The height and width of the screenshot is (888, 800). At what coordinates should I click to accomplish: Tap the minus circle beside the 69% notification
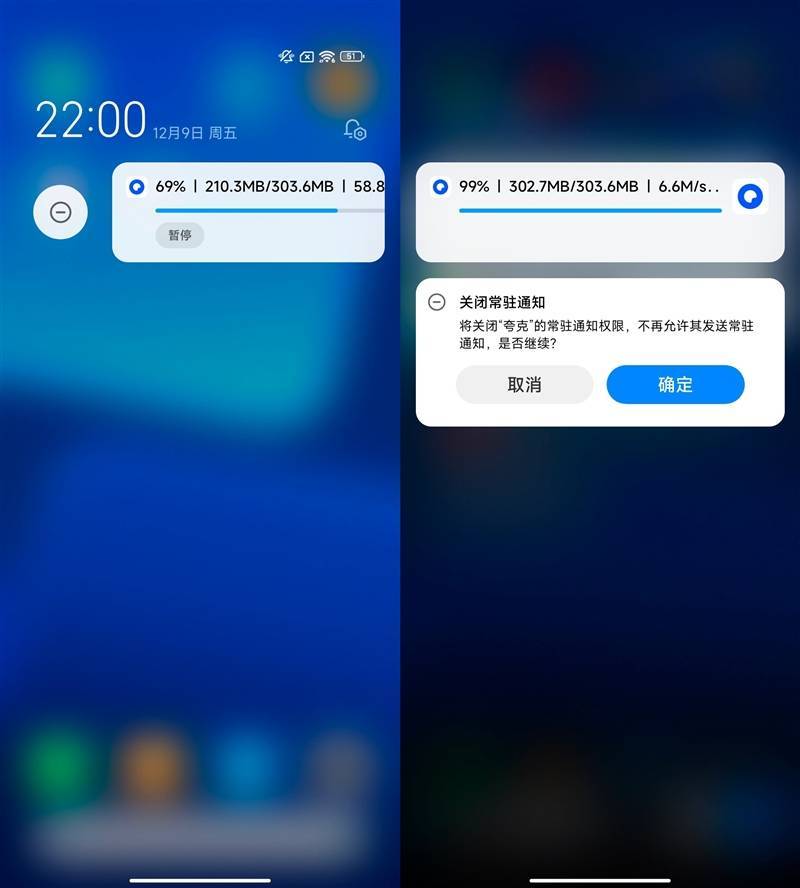tap(61, 212)
